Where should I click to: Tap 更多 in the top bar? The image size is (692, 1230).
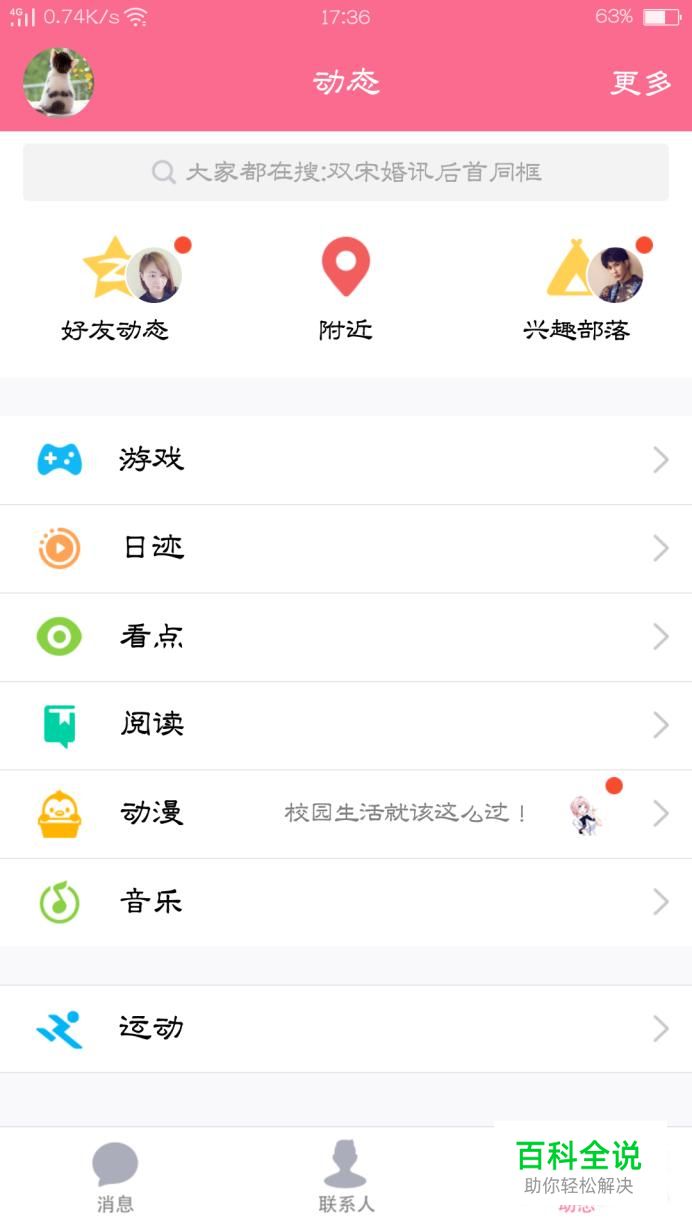tap(640, 82)
